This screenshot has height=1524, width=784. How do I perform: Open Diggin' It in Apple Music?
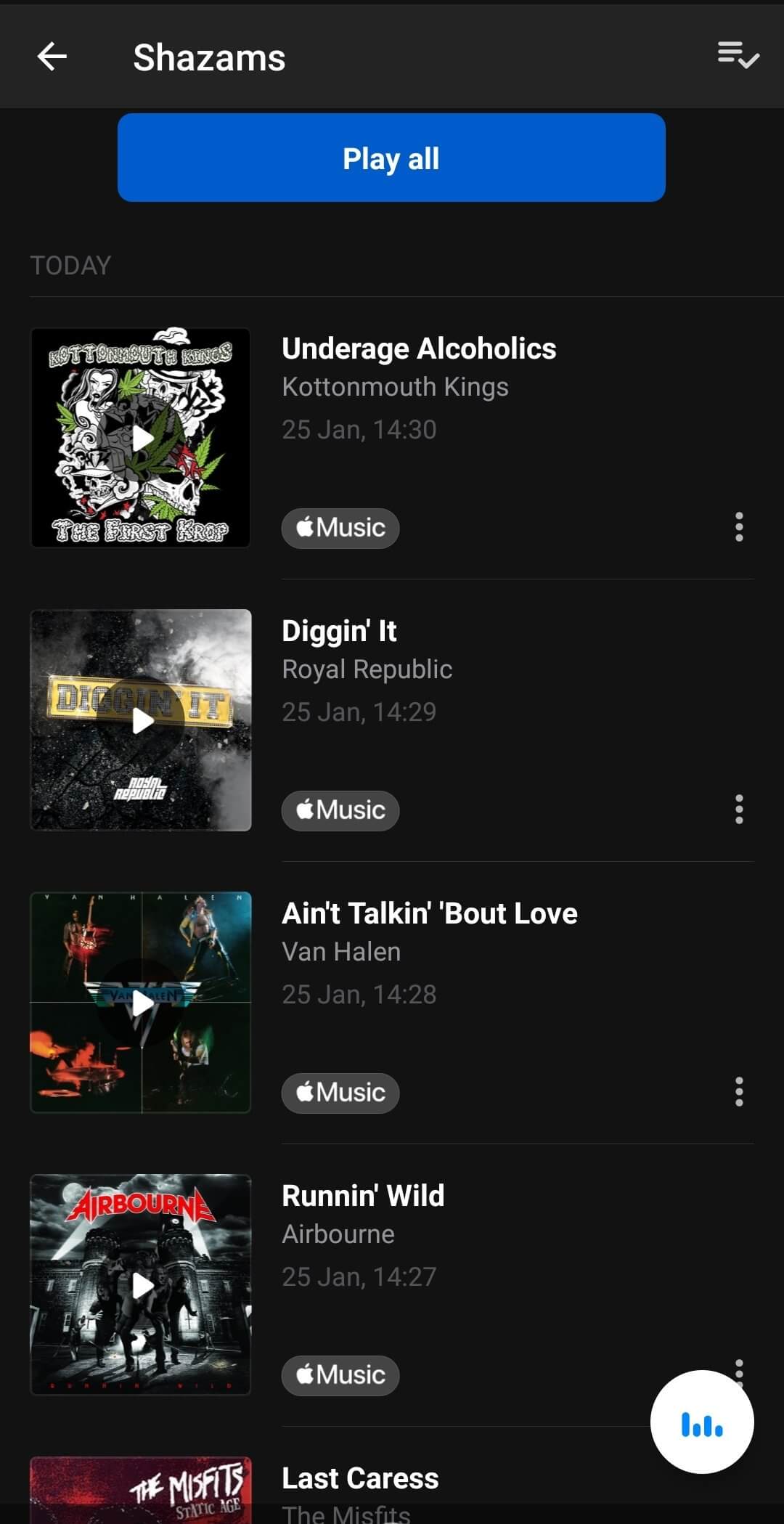[x=340, y=810]
